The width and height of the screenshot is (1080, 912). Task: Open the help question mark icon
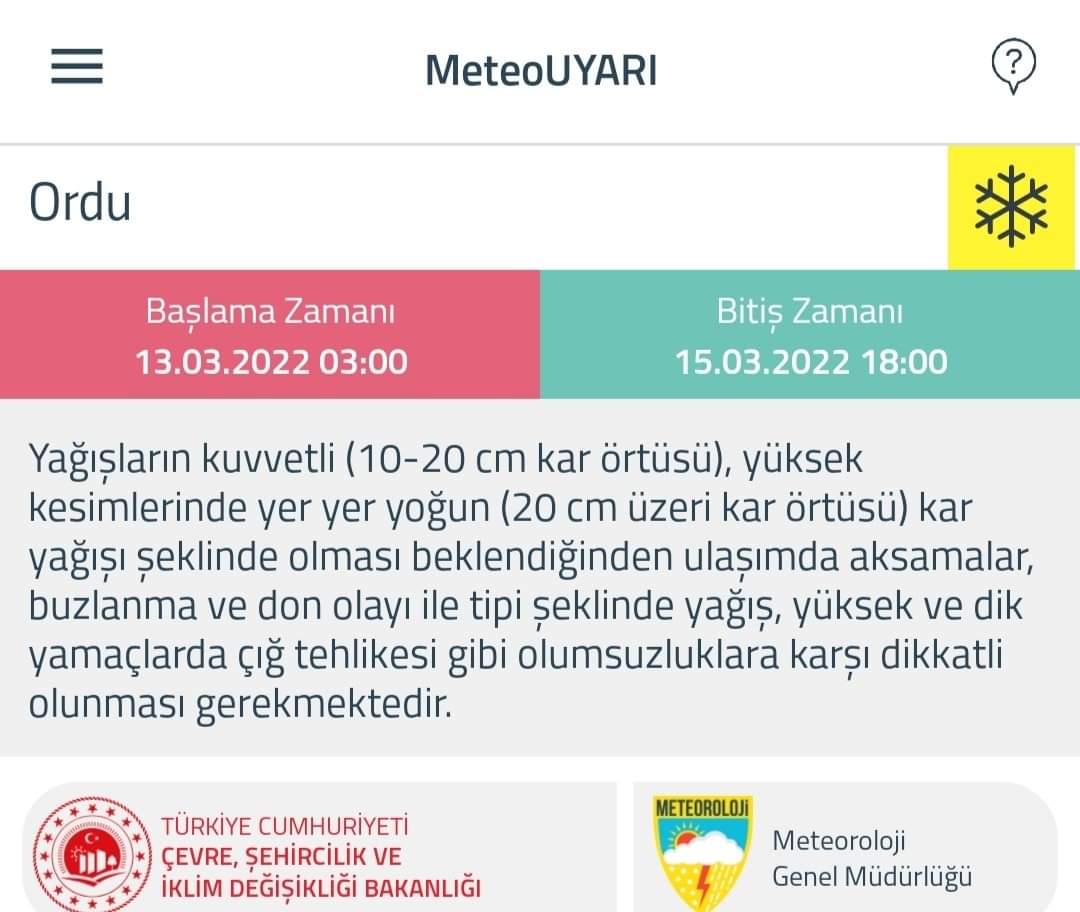(1012, 67)
